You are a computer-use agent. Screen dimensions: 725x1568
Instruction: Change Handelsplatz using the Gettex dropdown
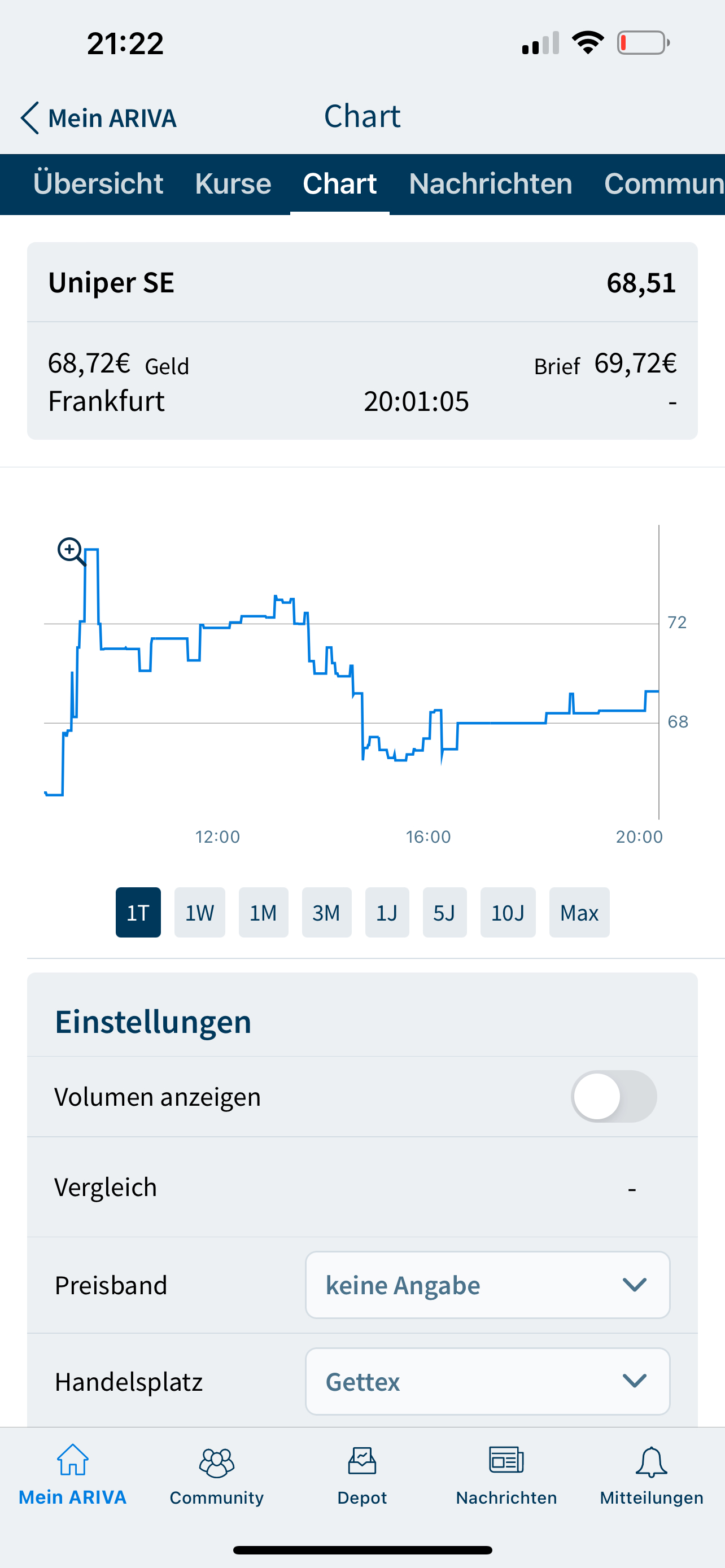[487, 1382]
